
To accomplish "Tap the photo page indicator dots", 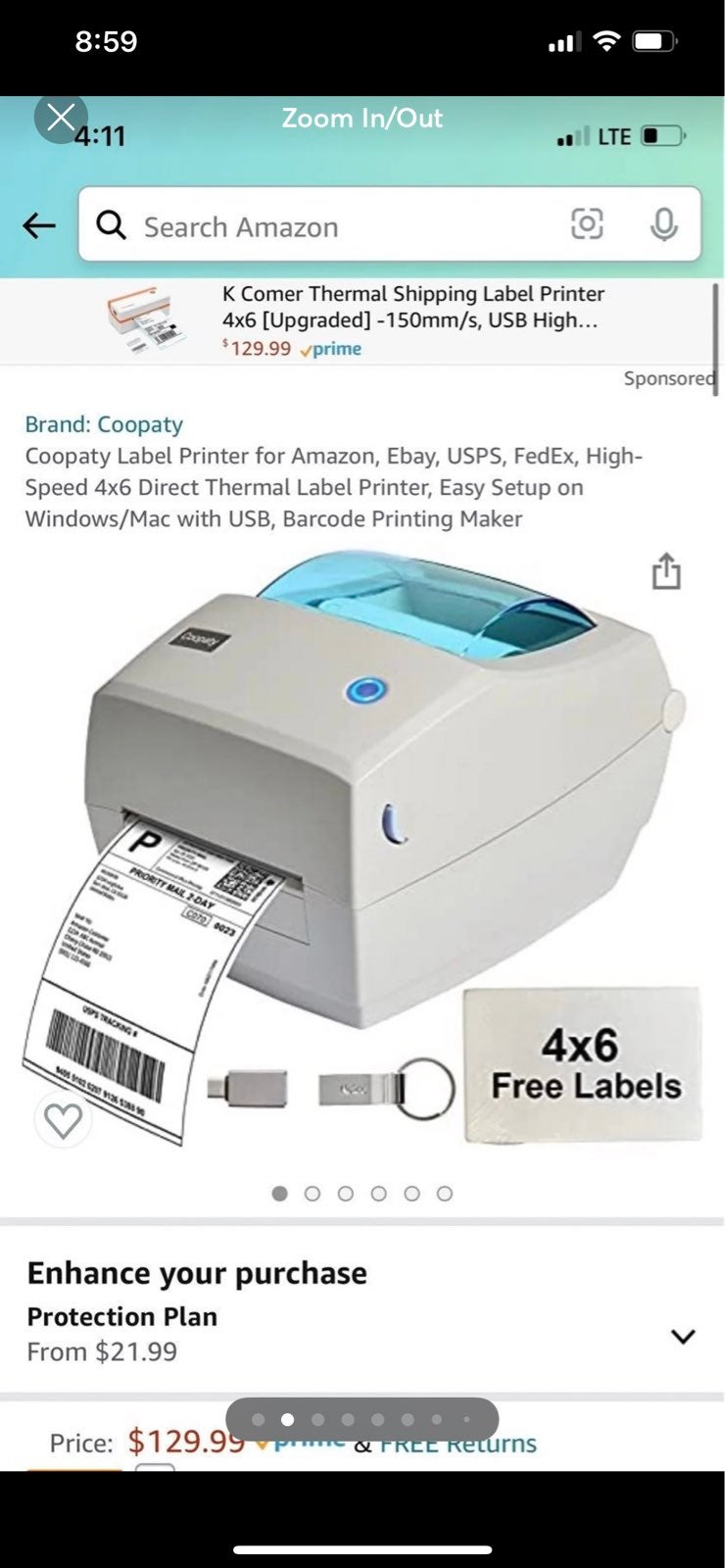I will (x=362, y=1419).
